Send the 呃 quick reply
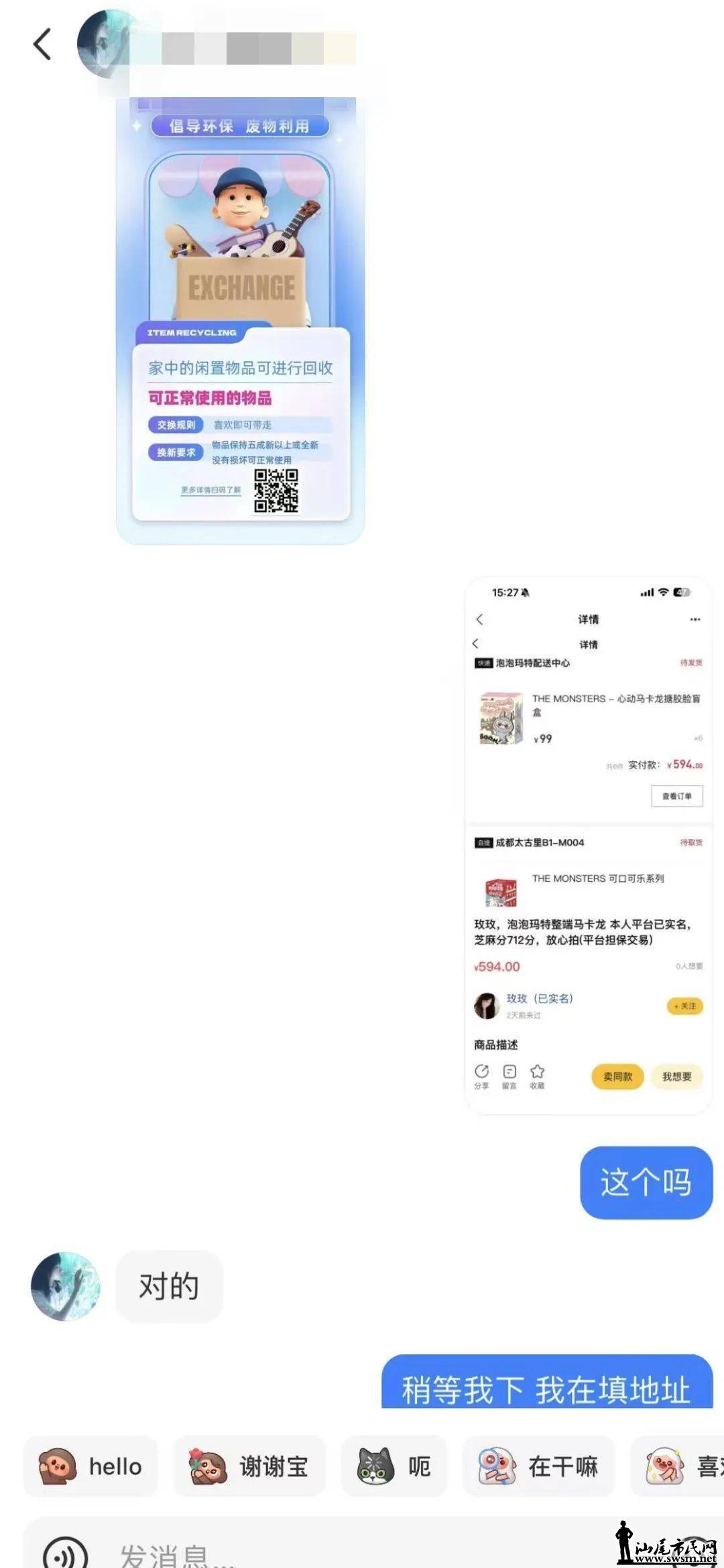 pyautogui.click(x=394, y=1466)
